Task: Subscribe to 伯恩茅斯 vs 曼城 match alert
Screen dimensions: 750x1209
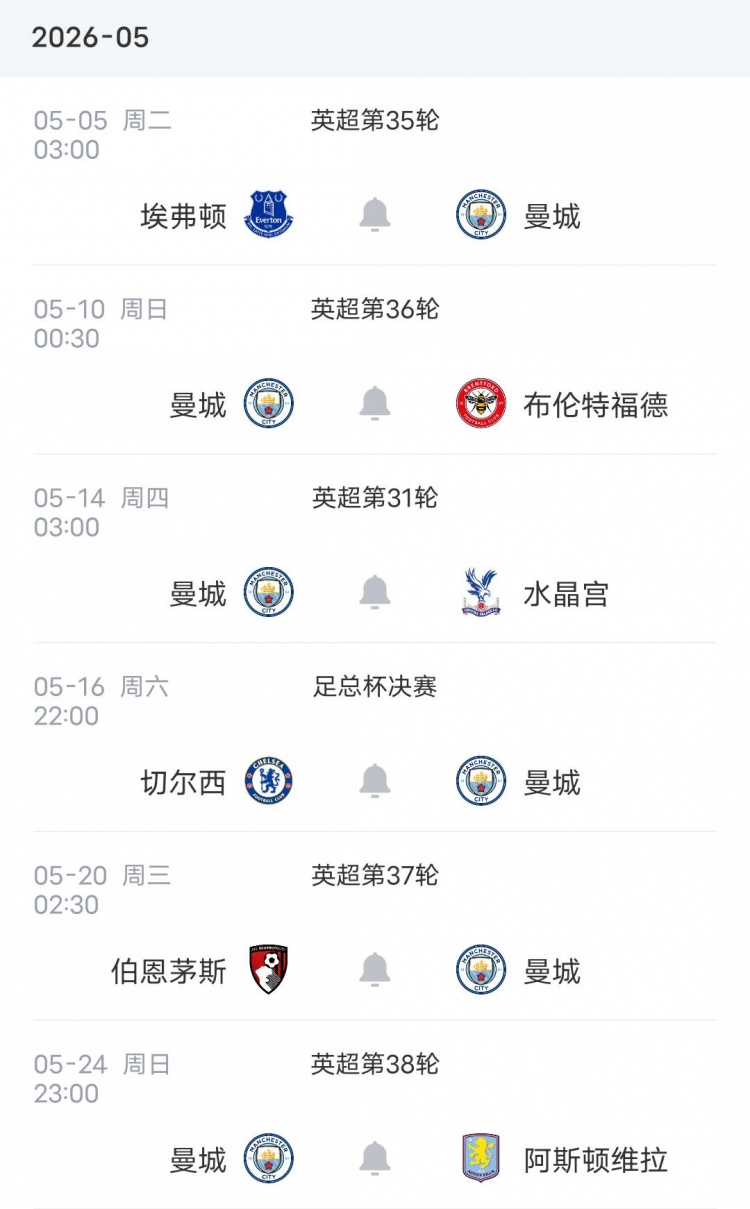Action: 375,970
